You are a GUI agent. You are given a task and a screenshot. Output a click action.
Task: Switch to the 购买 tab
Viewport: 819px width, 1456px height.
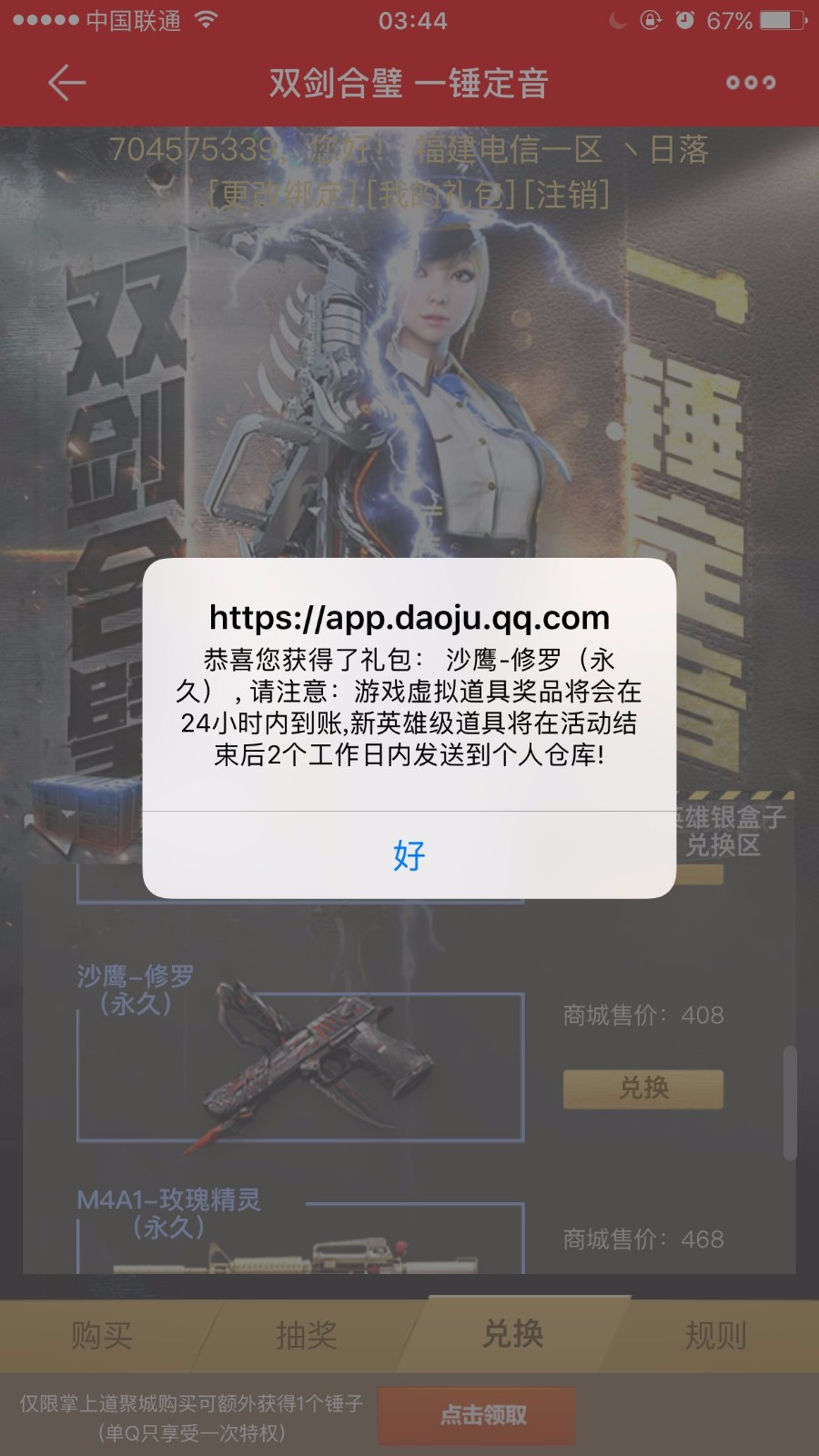[x=102, y=1335]
